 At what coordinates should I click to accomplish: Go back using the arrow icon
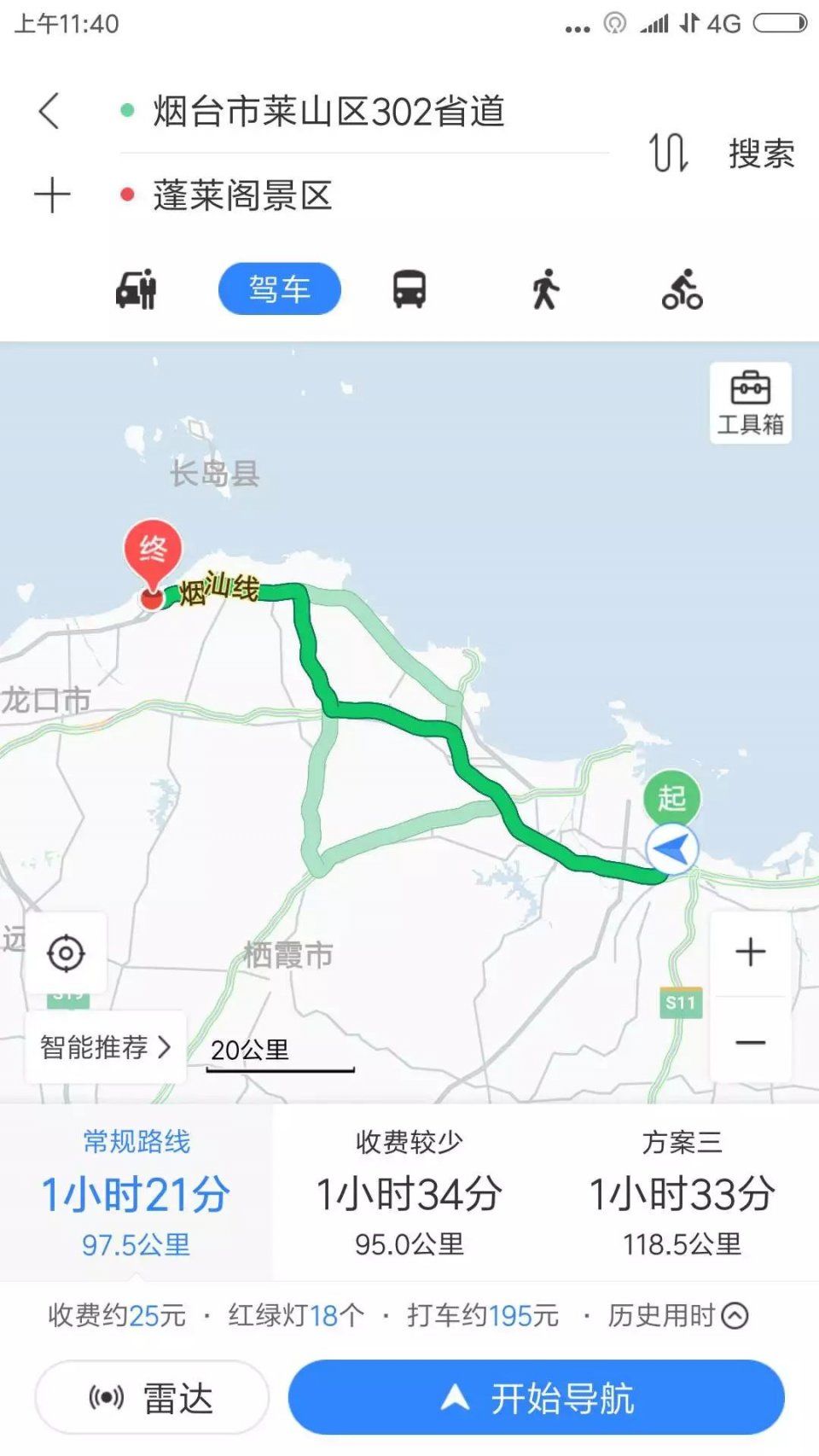pos(49,111)
